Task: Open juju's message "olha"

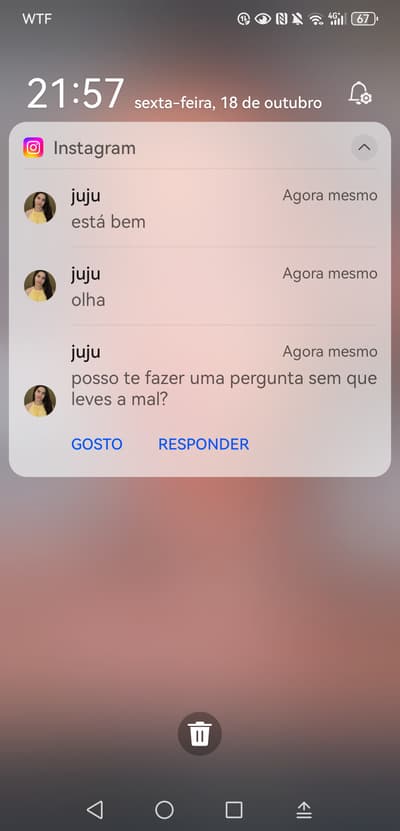Action: (x=200, y=286)
